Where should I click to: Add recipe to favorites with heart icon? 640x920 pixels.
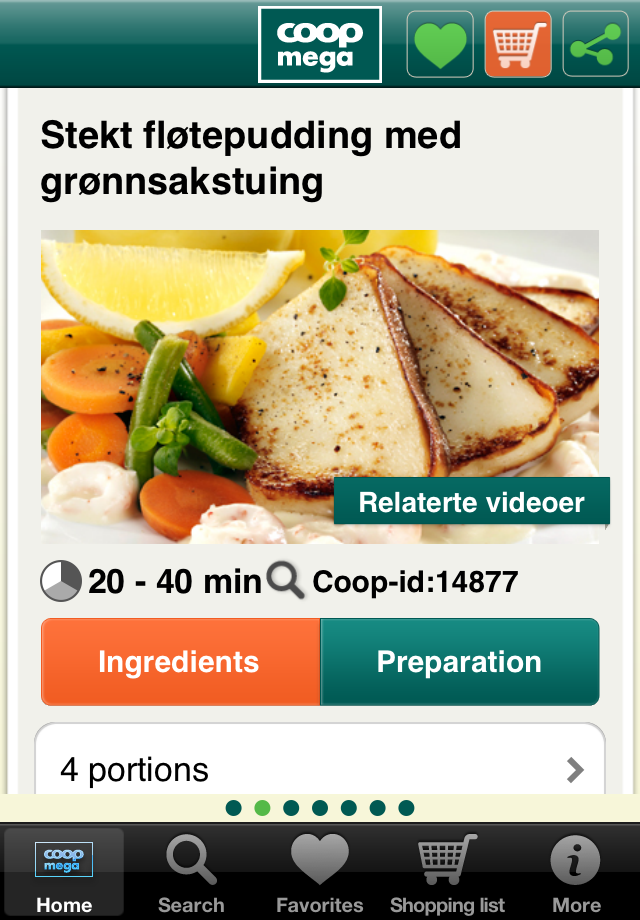point(440,44)
